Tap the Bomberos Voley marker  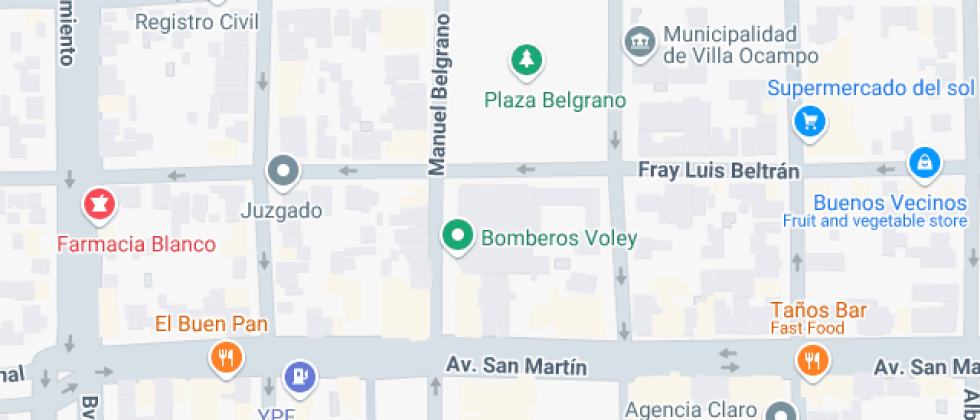click(458, 237)
